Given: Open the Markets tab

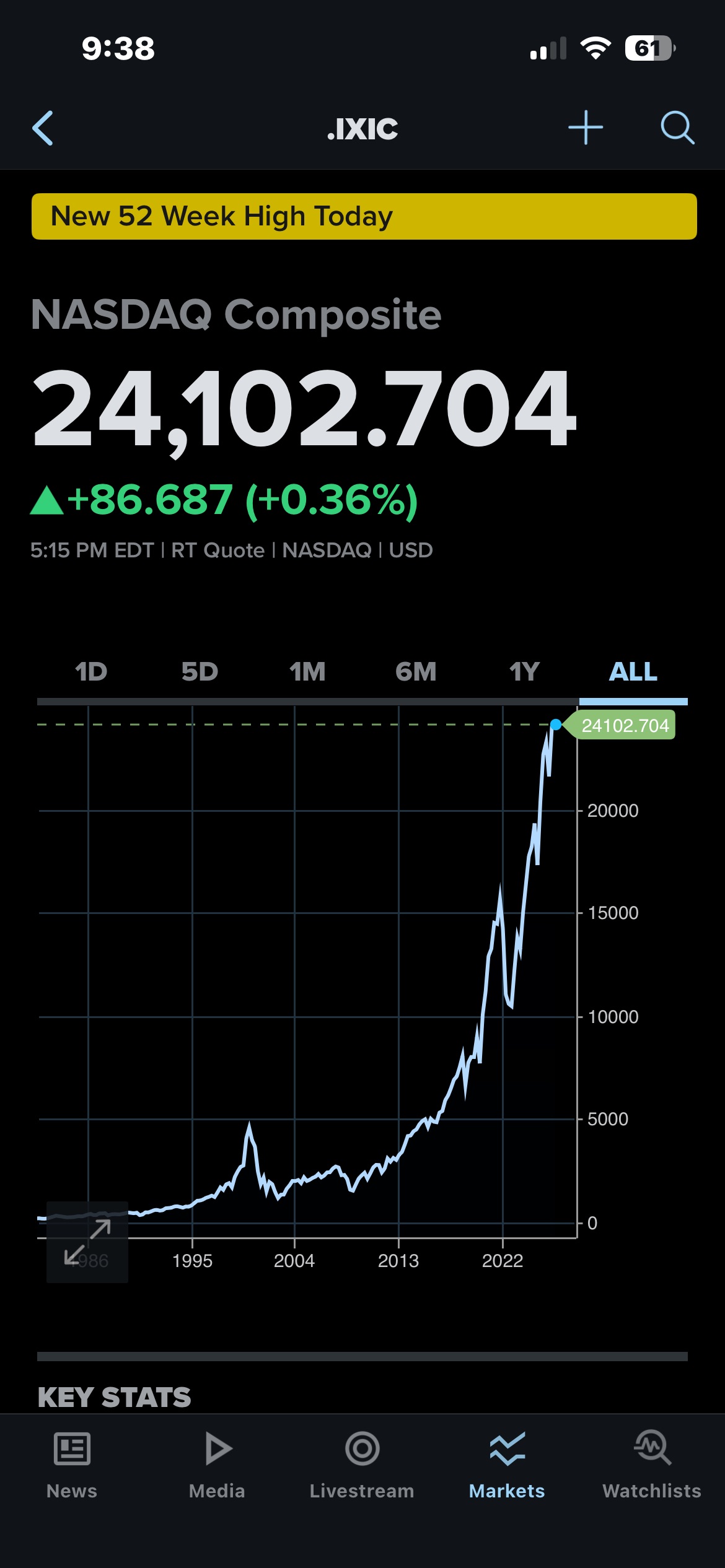Looking at the screenshot, I should (507, 1465).
